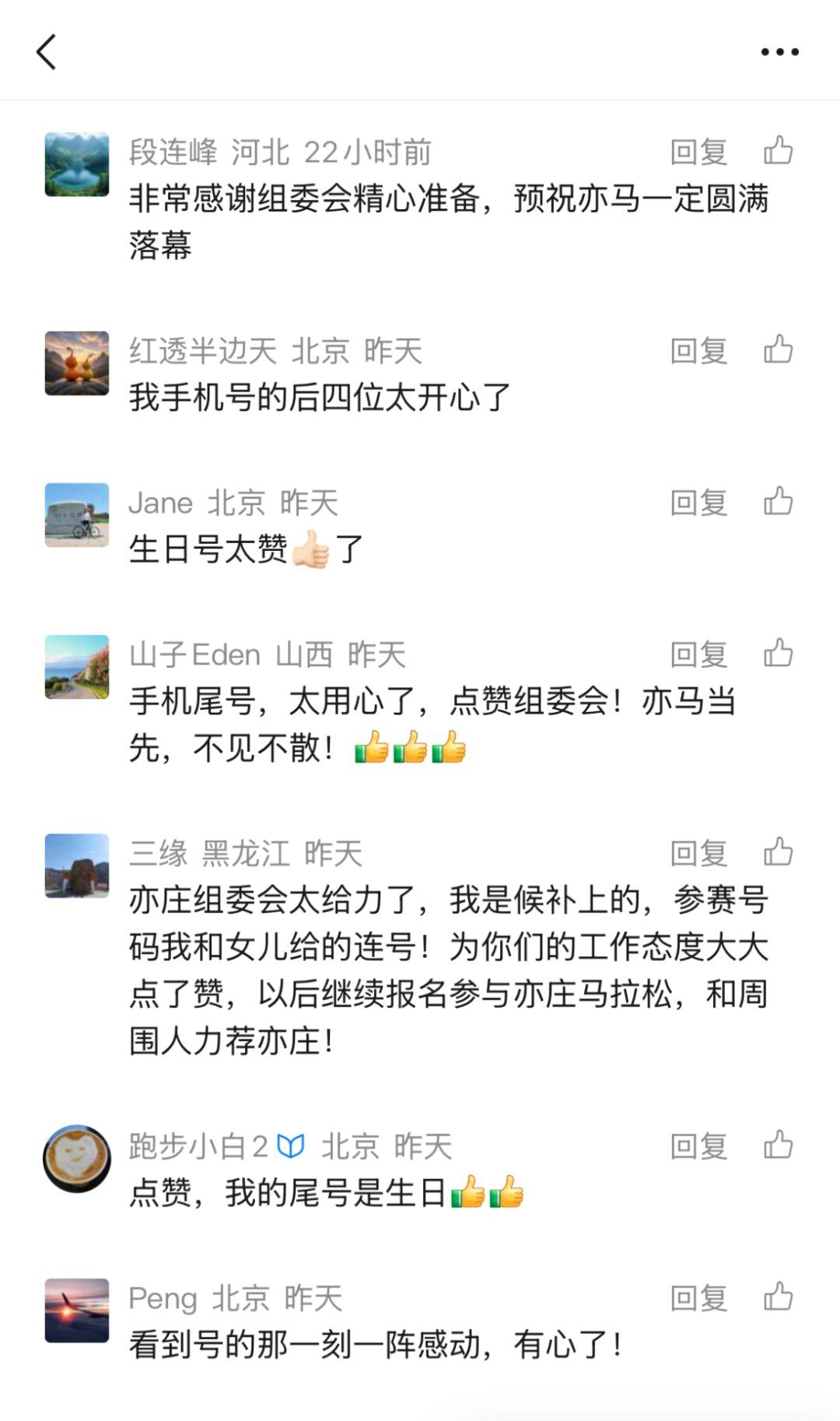
Task: View Peng's profile avatar
Action: click(x=76, y=1310)
